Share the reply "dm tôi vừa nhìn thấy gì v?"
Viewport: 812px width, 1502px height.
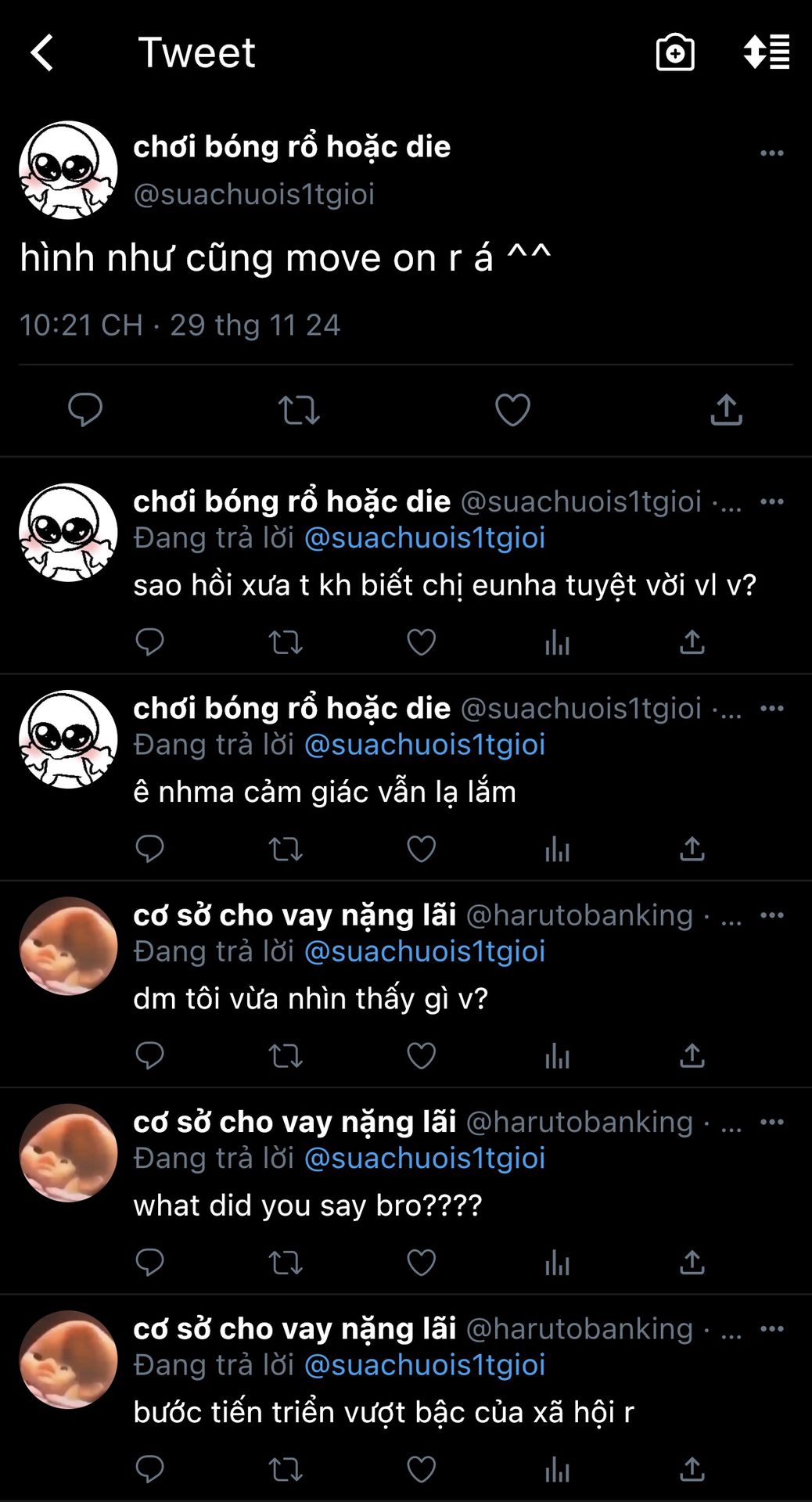click(x=692, y=1055)
